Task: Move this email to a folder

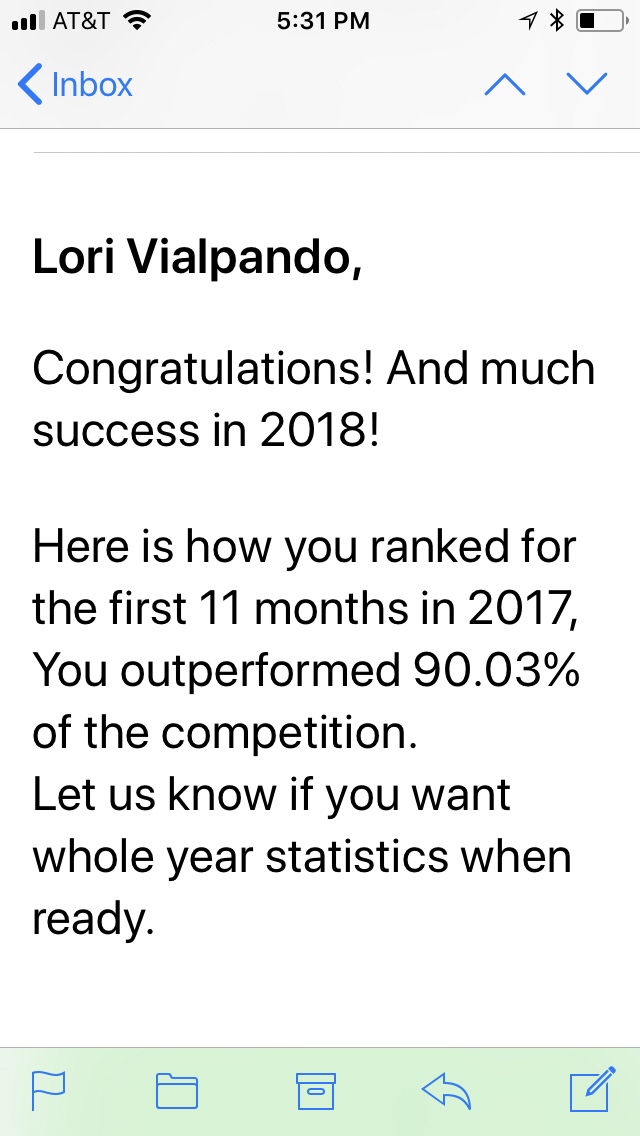Action: pos(177,1091)
